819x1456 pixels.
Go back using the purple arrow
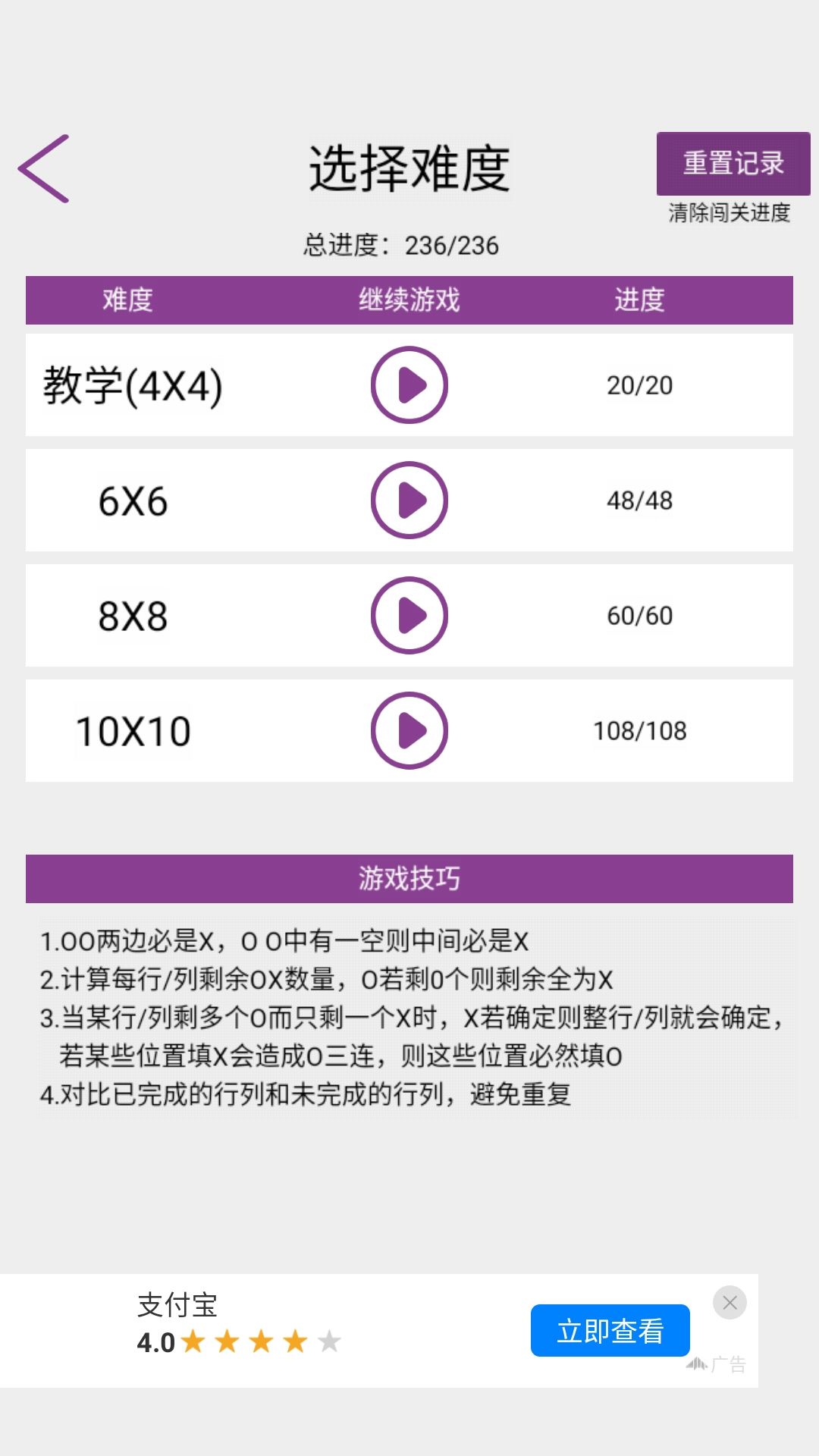[44, 168]
